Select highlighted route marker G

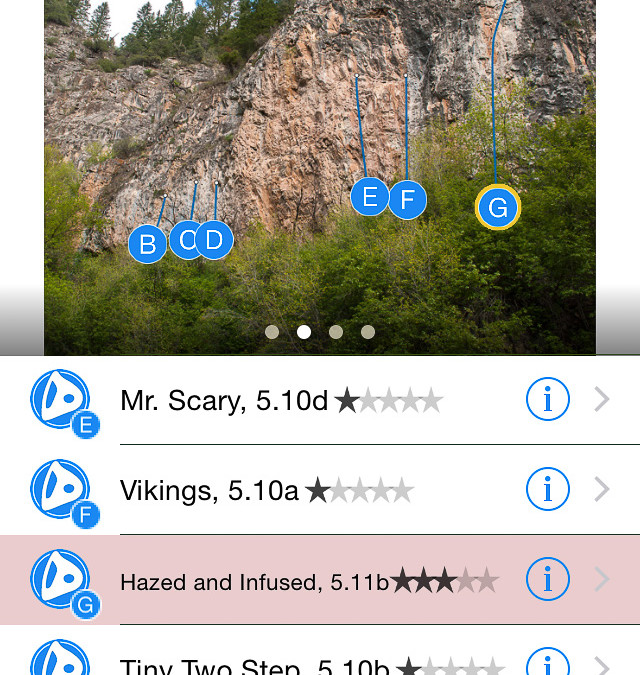pyautogui.click(x=497, y=208)
